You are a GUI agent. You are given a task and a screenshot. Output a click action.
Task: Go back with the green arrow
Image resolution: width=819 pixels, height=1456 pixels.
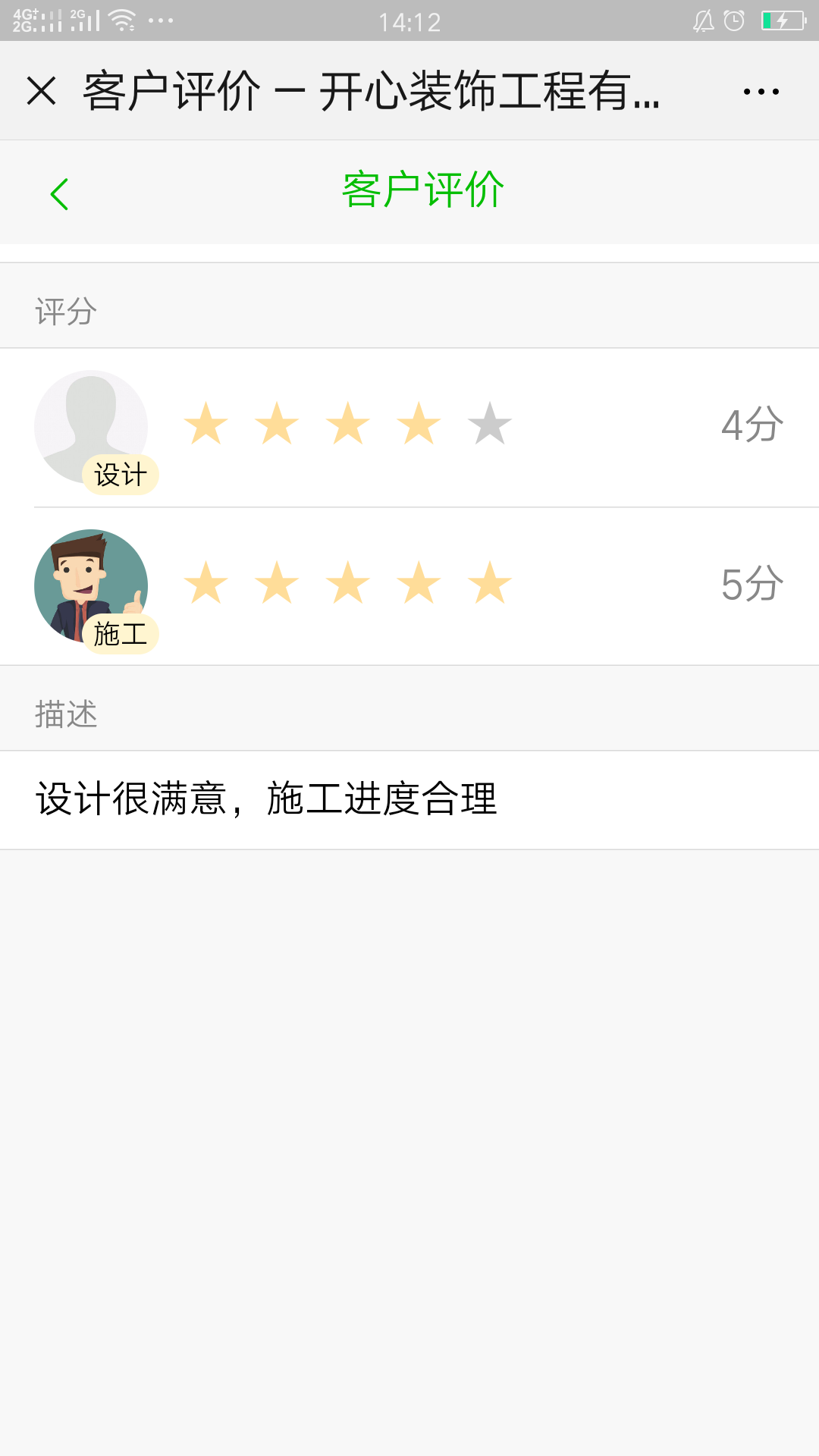[x=59, y=194]
